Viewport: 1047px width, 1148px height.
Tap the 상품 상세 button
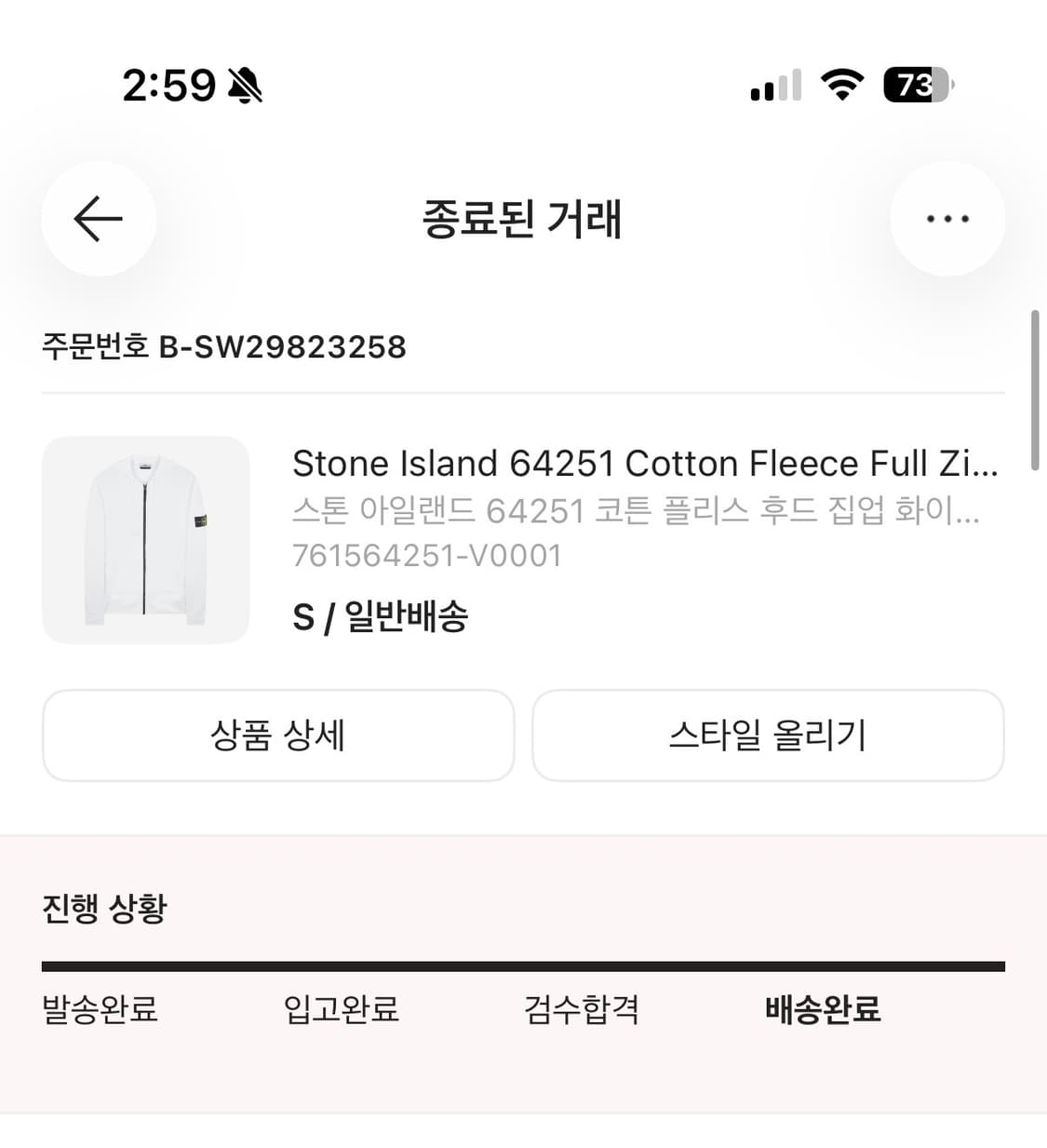[278, 736]
